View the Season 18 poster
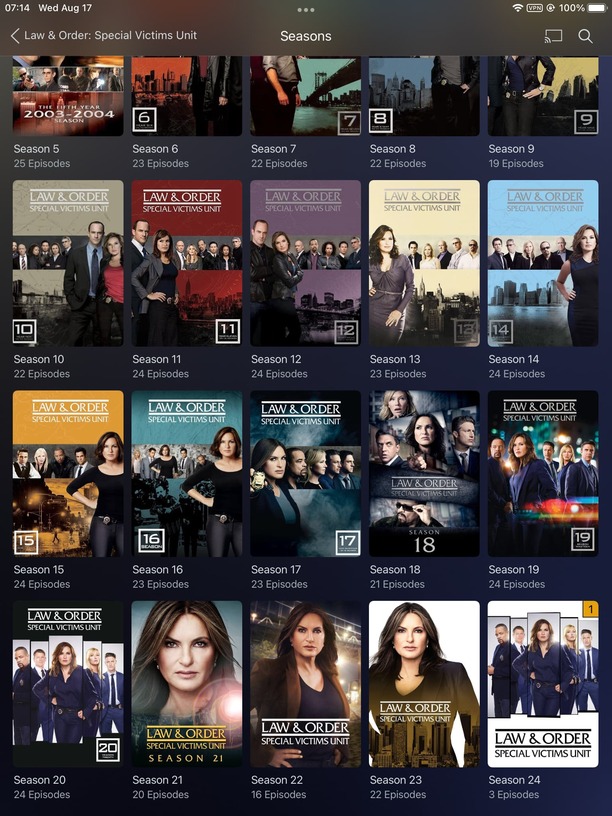 pos(424,473)
